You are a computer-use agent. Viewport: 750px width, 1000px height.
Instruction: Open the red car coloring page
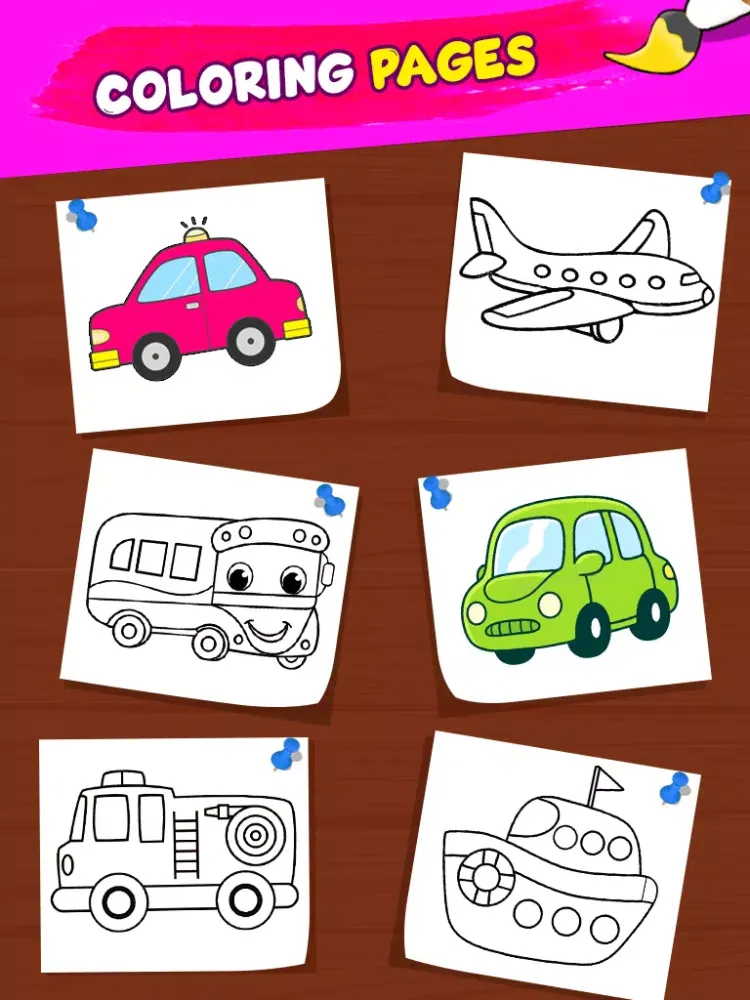click(x=195, y=300)
